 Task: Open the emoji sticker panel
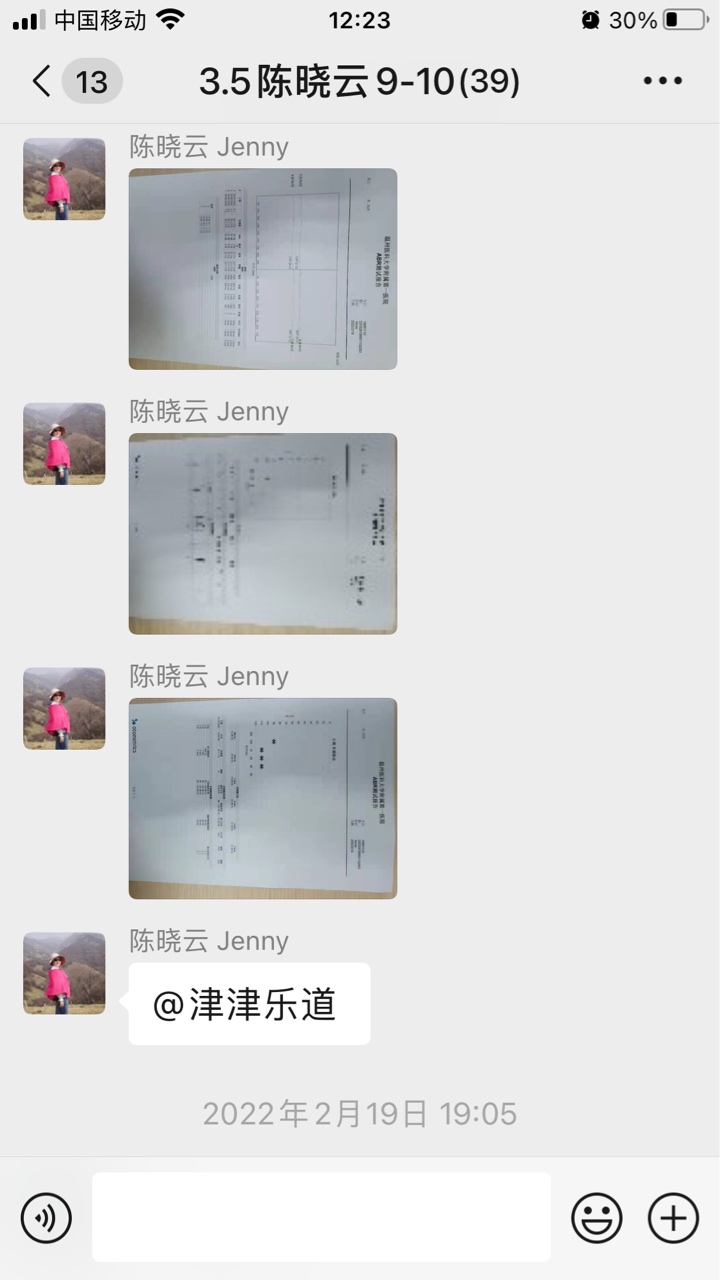click(596, 1217)
